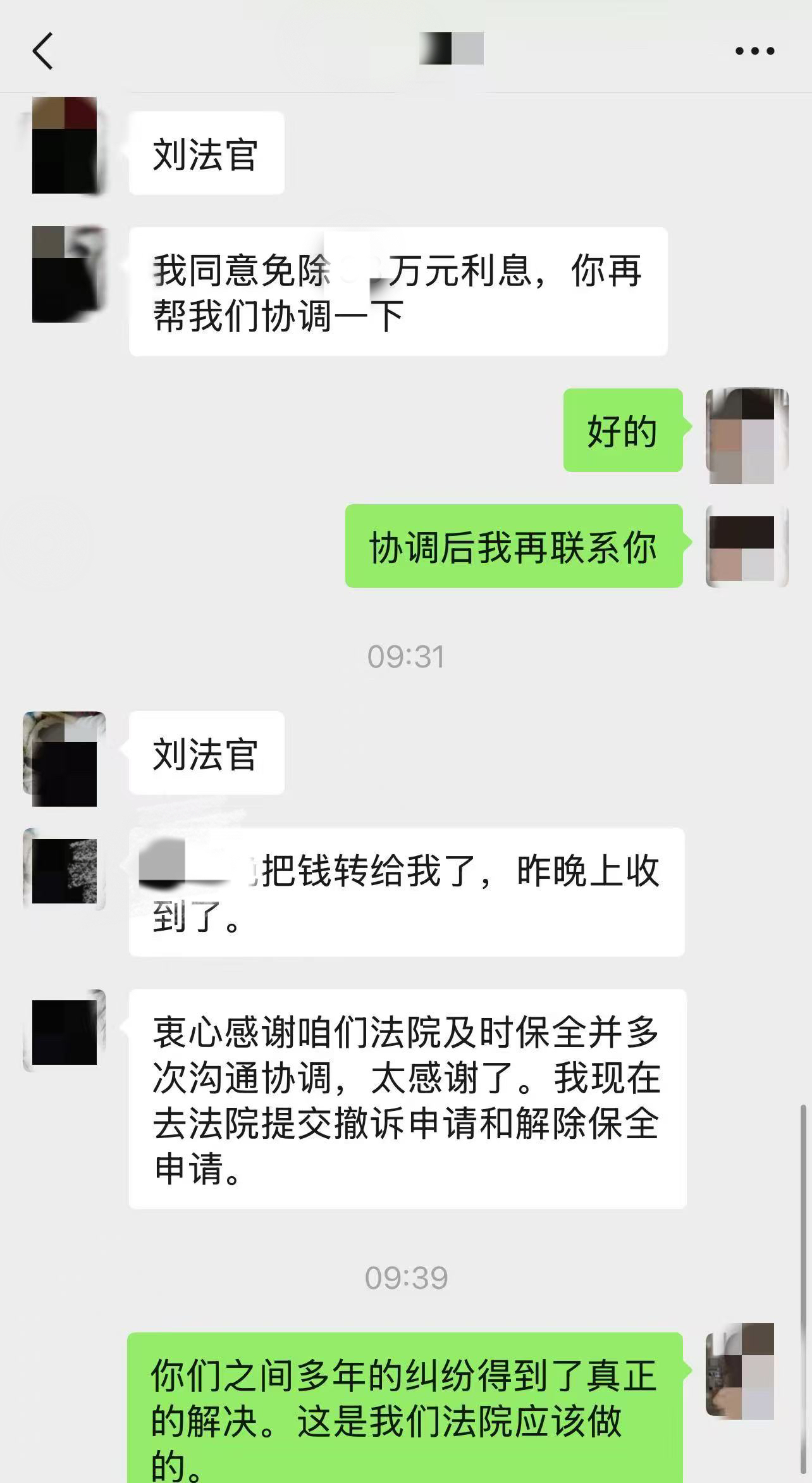Open avatar beside '协调后我再联系你' message
This screenshot has width=812, height=1483.
coord(746,547)
